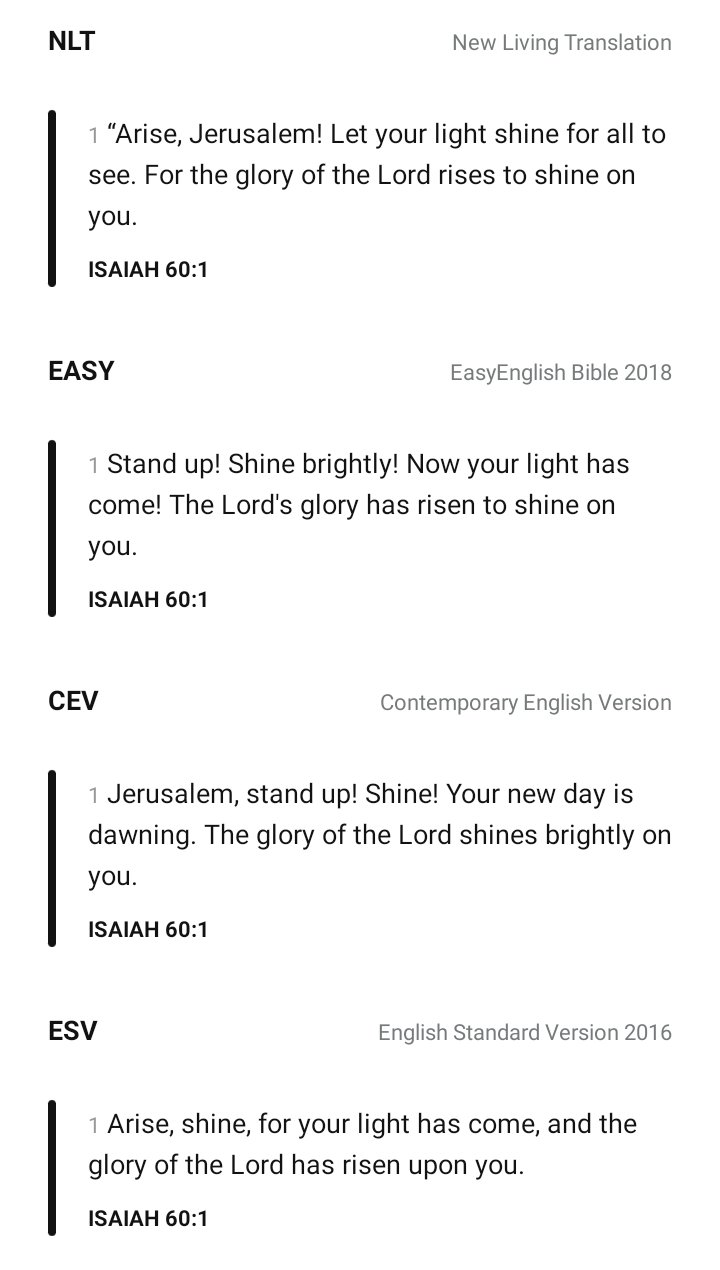Select the Contemporary English Version verse
Screen dimensions: 720x1270
[x=378, y=836]
